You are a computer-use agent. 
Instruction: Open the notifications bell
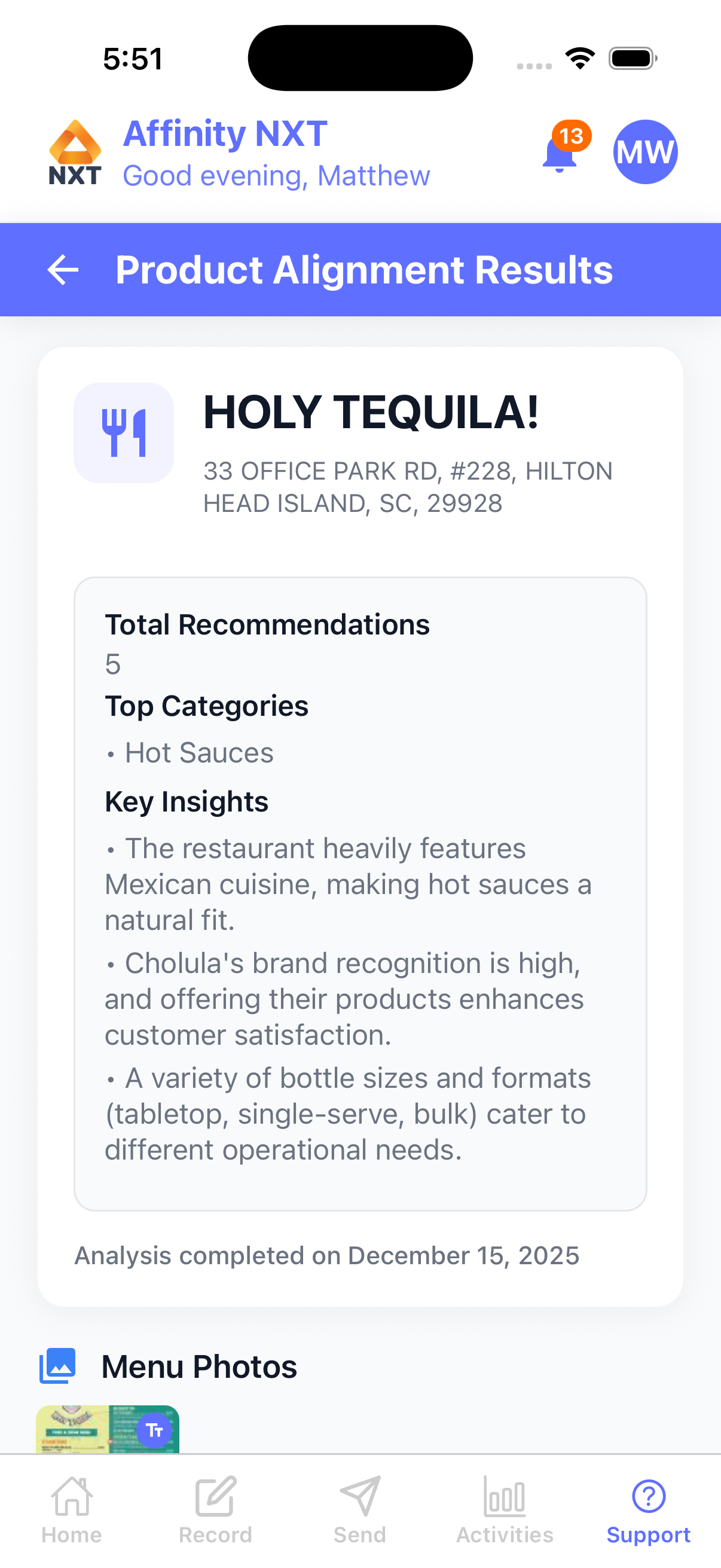(x=559, y=153)
